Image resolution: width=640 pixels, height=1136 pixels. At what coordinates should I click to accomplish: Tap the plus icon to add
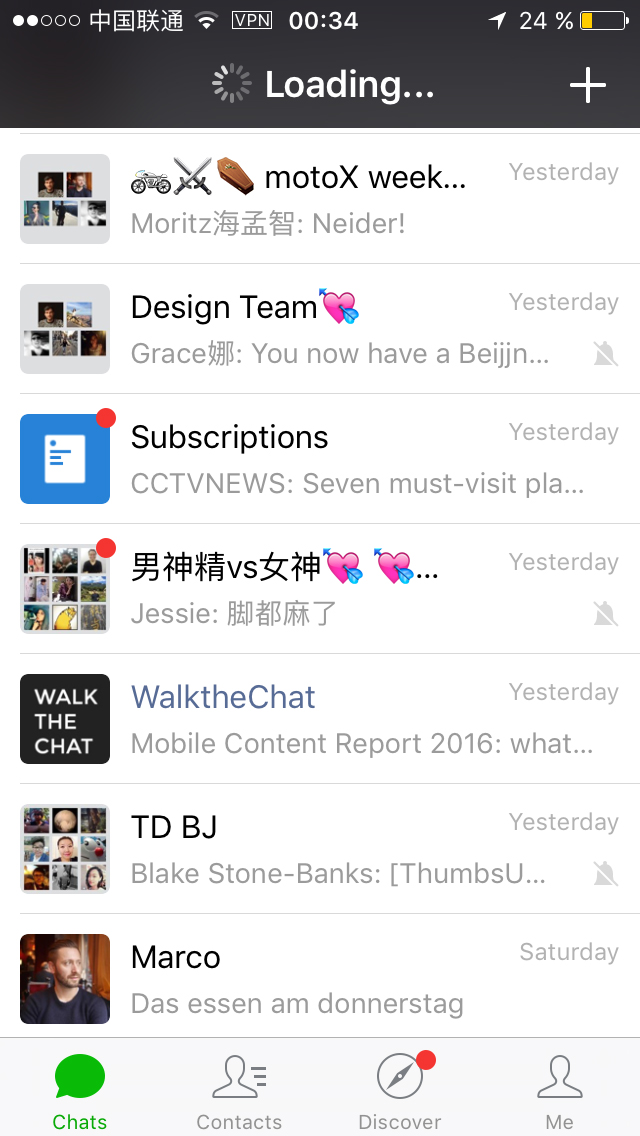pyautogui.click(x=588, y=86)
